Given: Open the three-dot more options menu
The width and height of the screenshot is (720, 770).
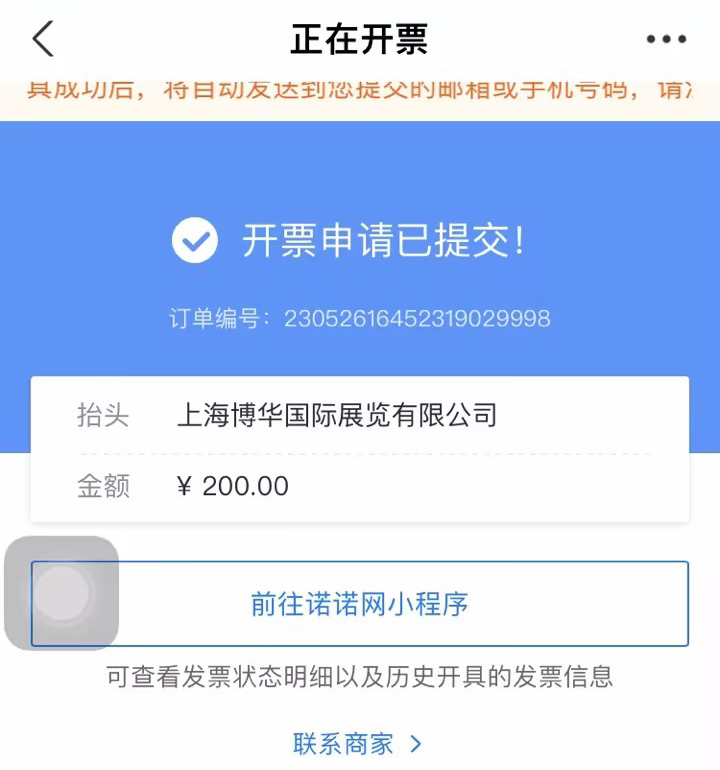Looking at the screenshot, I should coord(665,38).
